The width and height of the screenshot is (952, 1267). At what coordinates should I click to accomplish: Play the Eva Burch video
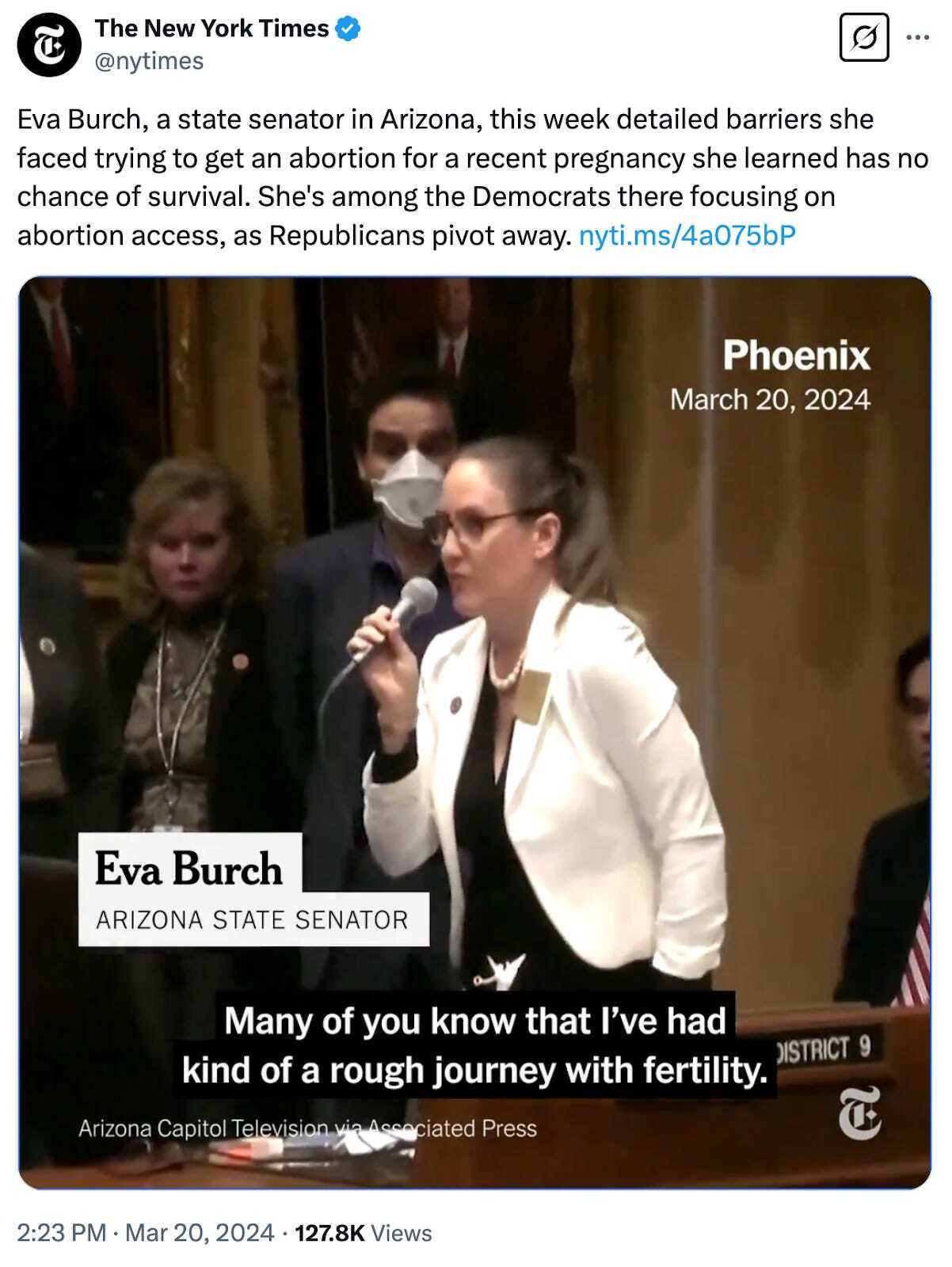click(x=474, y=732)
